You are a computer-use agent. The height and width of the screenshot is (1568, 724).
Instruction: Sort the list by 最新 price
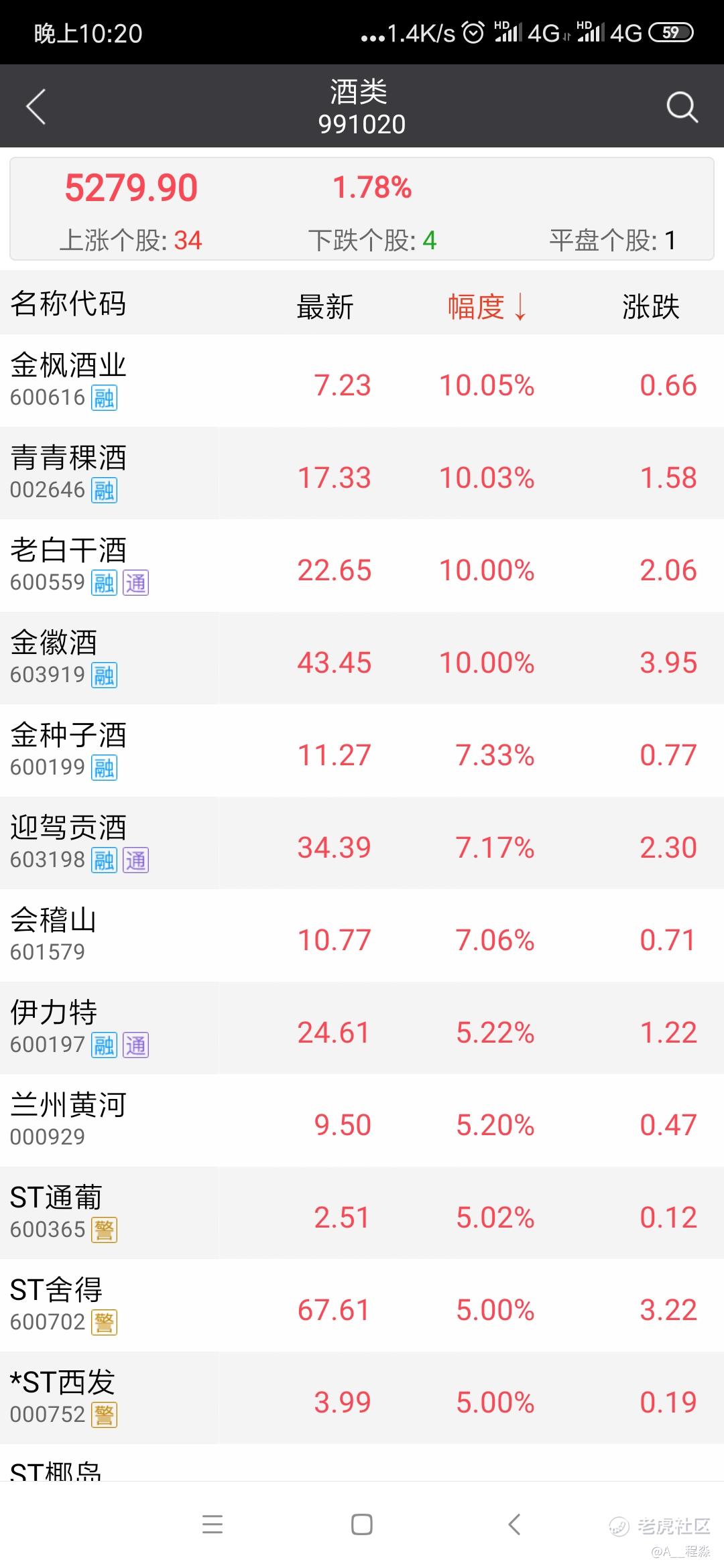[325, 306]
